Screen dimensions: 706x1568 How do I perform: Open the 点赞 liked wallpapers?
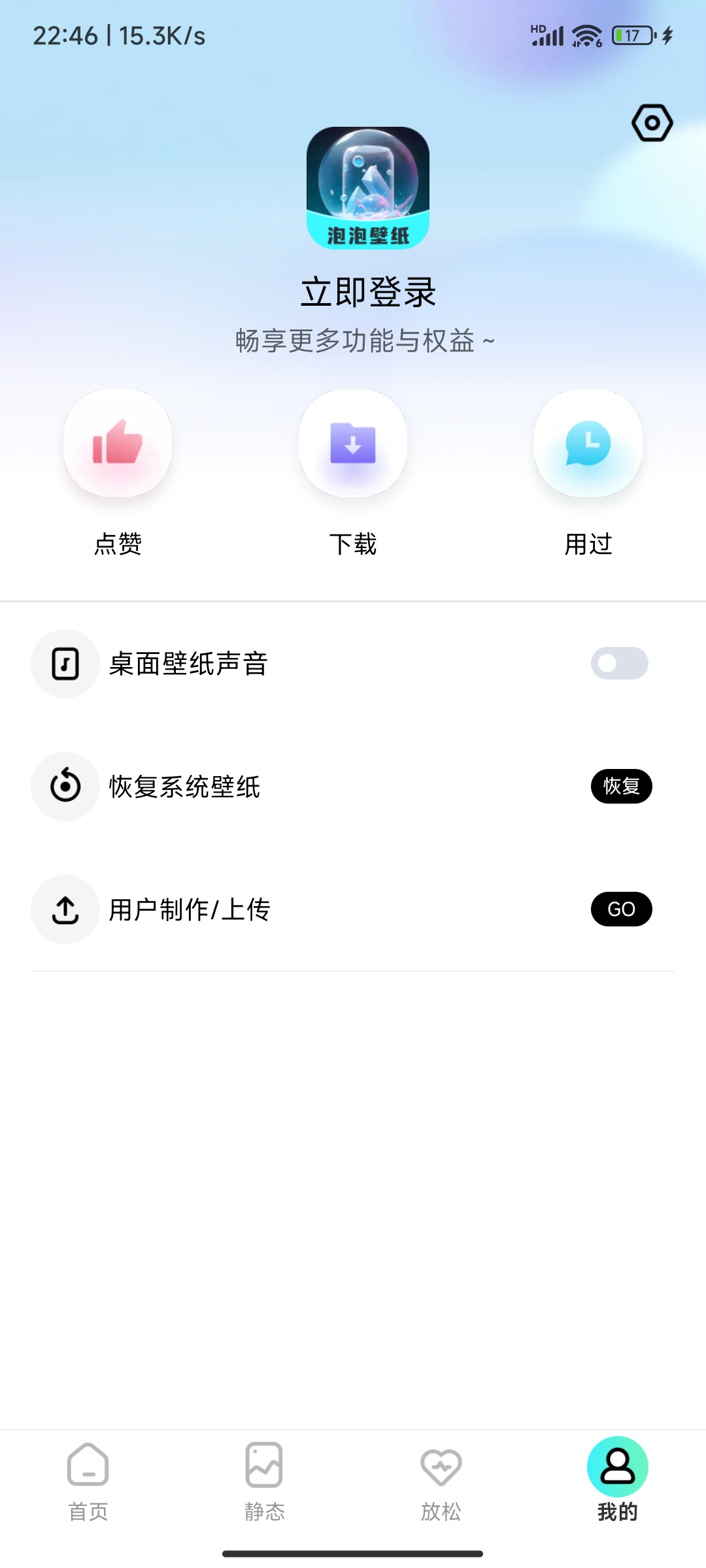point(118,444)
